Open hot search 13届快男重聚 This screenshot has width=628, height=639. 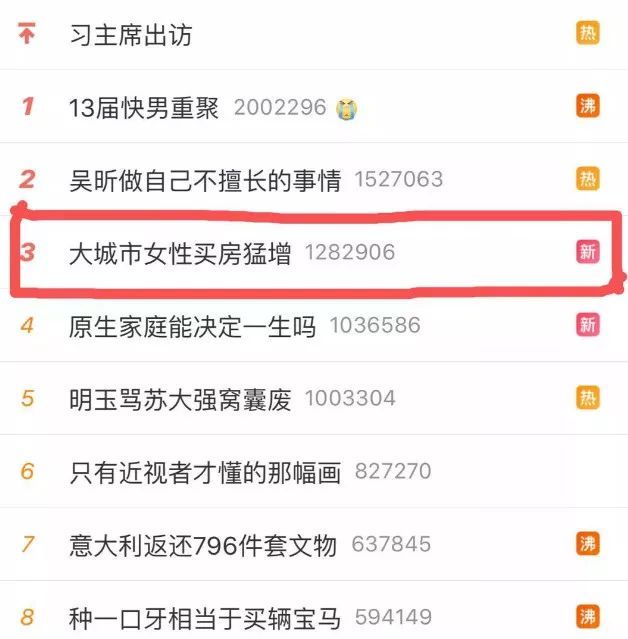point(145,108)
